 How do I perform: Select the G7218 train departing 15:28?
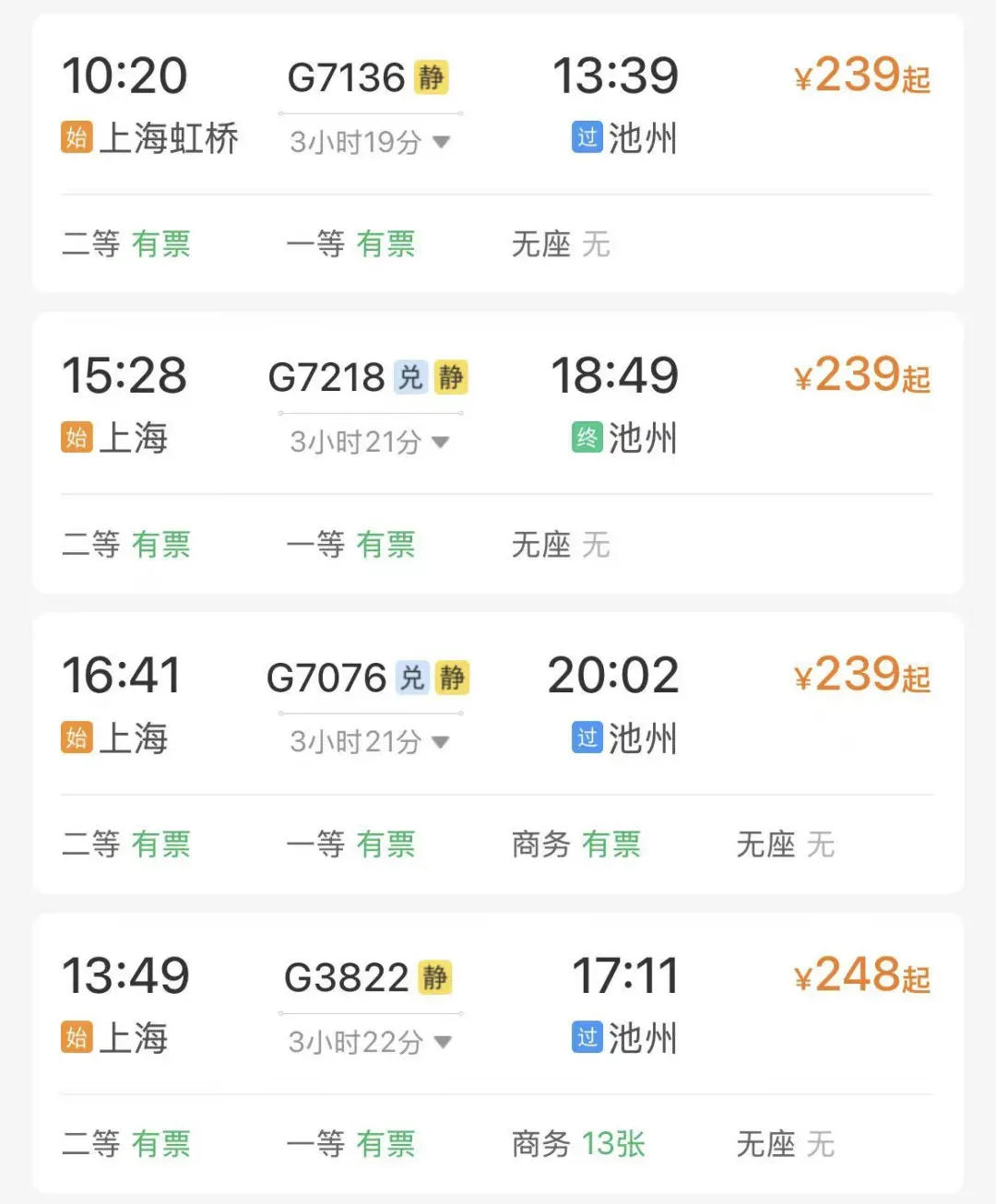tap(498, 453)
